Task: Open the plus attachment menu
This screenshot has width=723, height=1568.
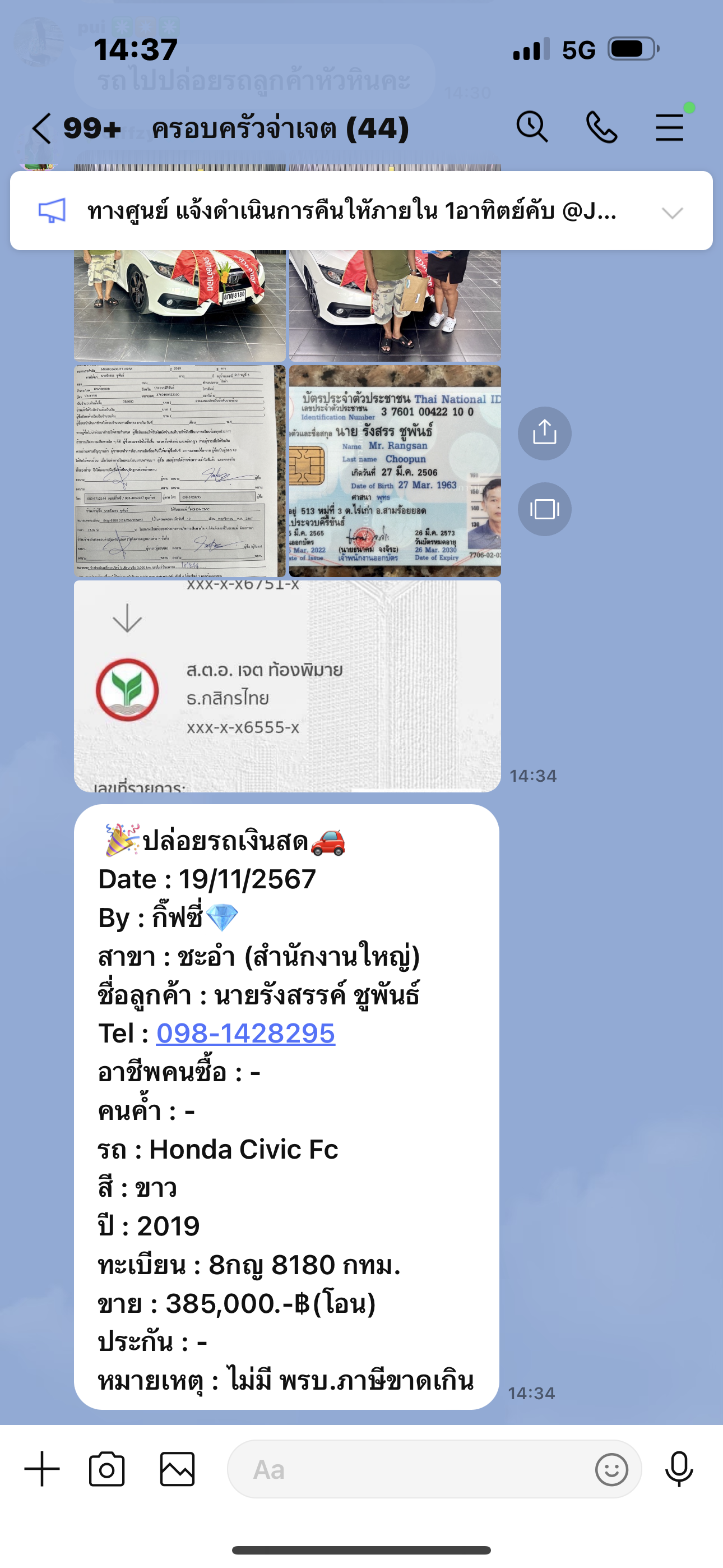Action: coord(42,1469)
